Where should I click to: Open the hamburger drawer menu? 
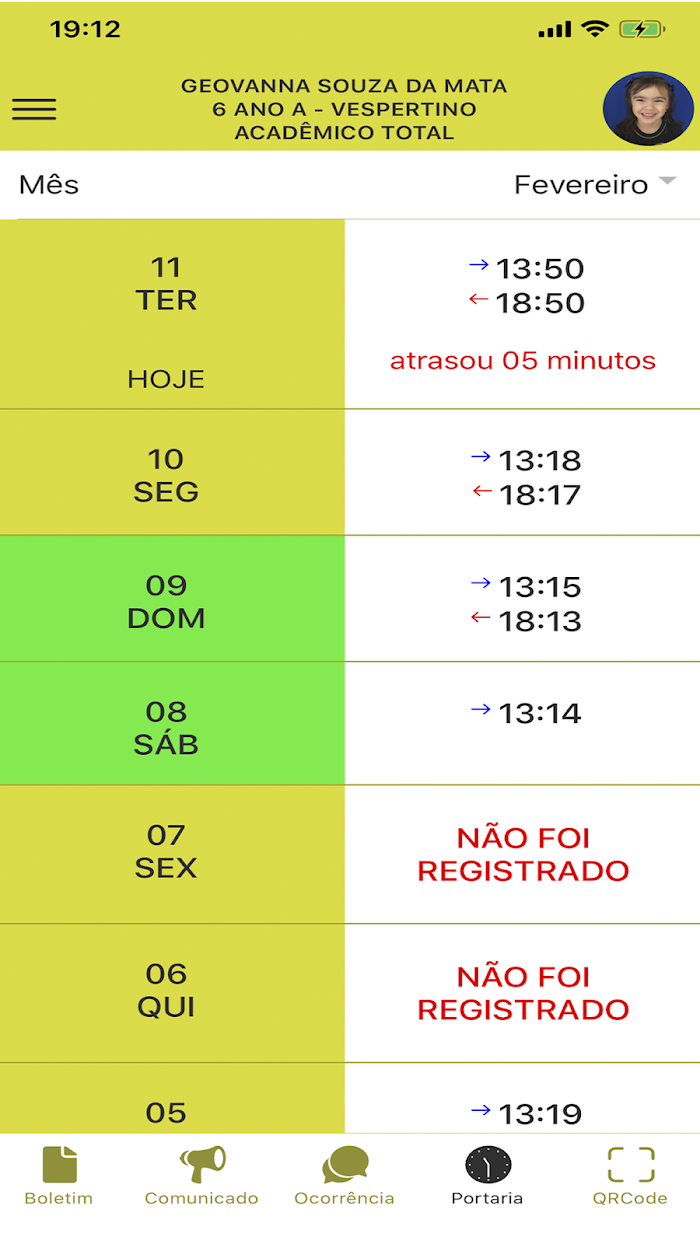34,109
